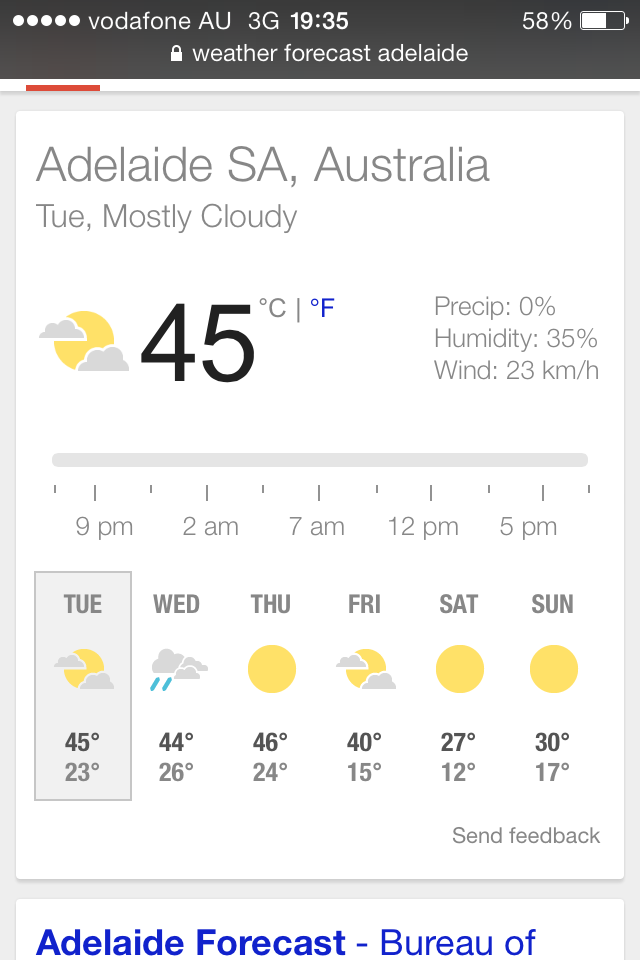Switch temperature units to °F
Image resolution: width=640 pixels, height=960 pixels.
[322, 308]
